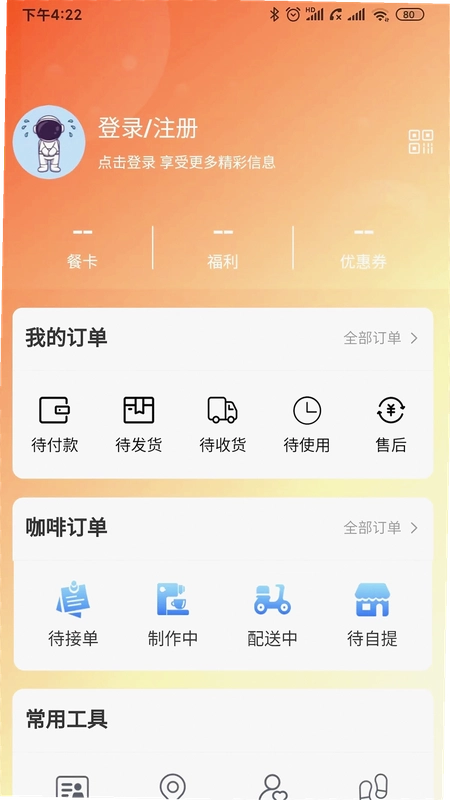Open 待自提 coffee orders
Viewport: 450px width, 800px height.
coord(372,614)
